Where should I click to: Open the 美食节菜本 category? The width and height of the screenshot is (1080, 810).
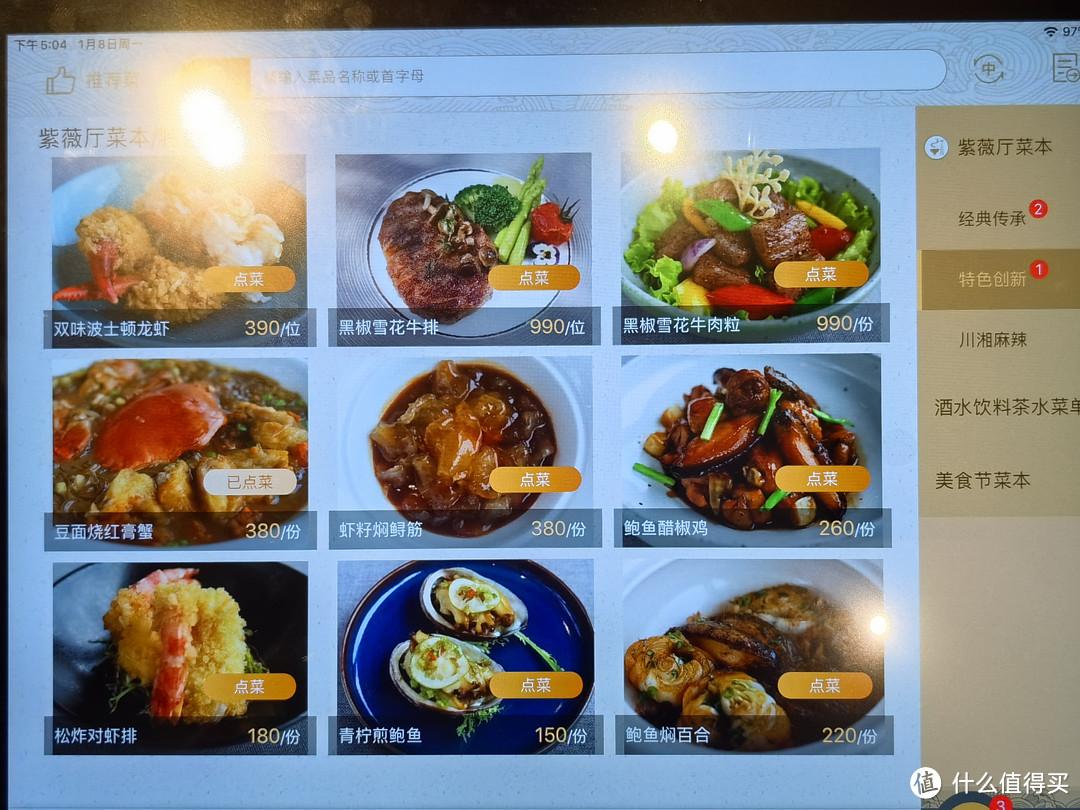(x=982, y=480)
